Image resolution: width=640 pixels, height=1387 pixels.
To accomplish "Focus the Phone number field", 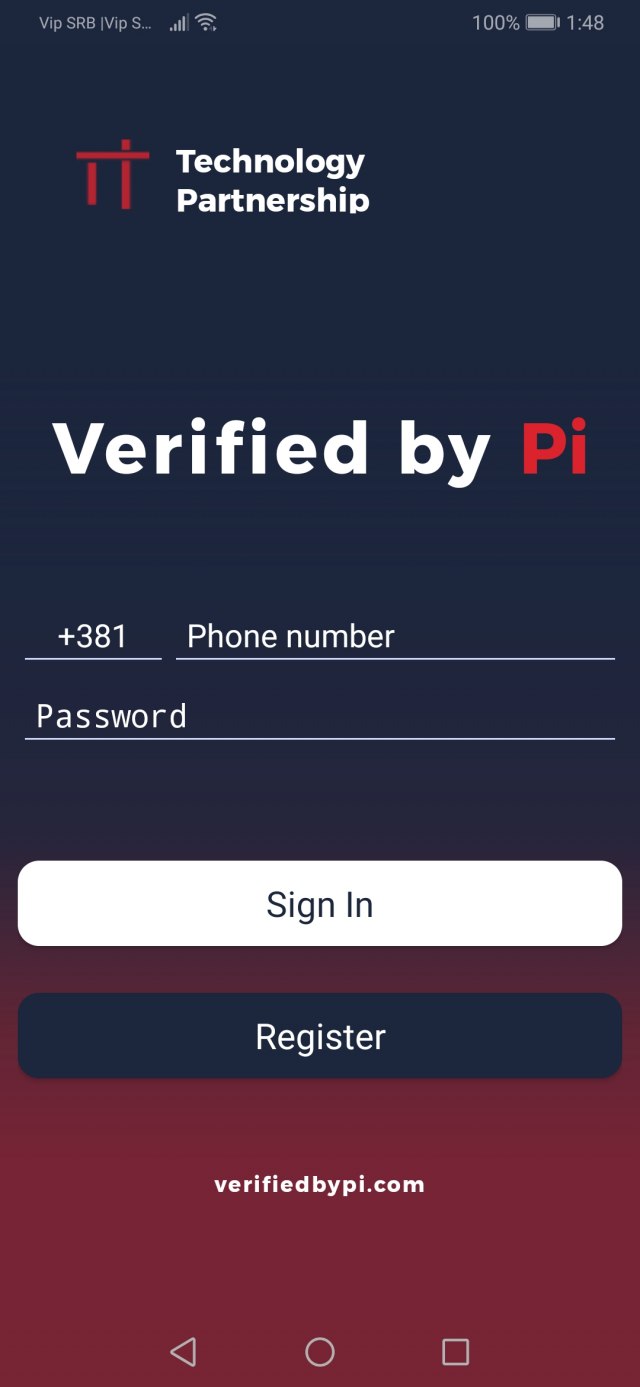I will 394,636.
